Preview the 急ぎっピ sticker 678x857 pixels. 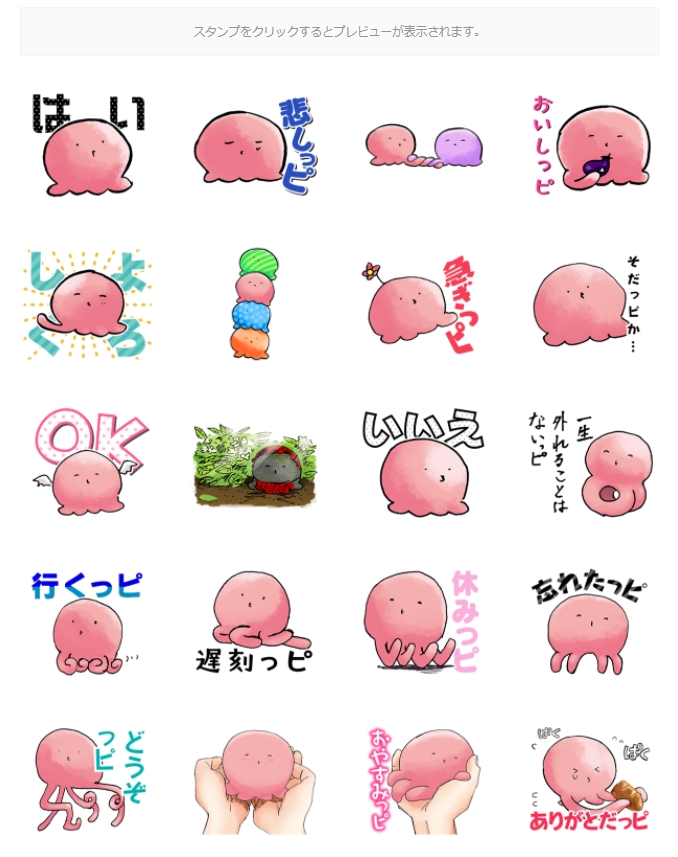(423, 304)
